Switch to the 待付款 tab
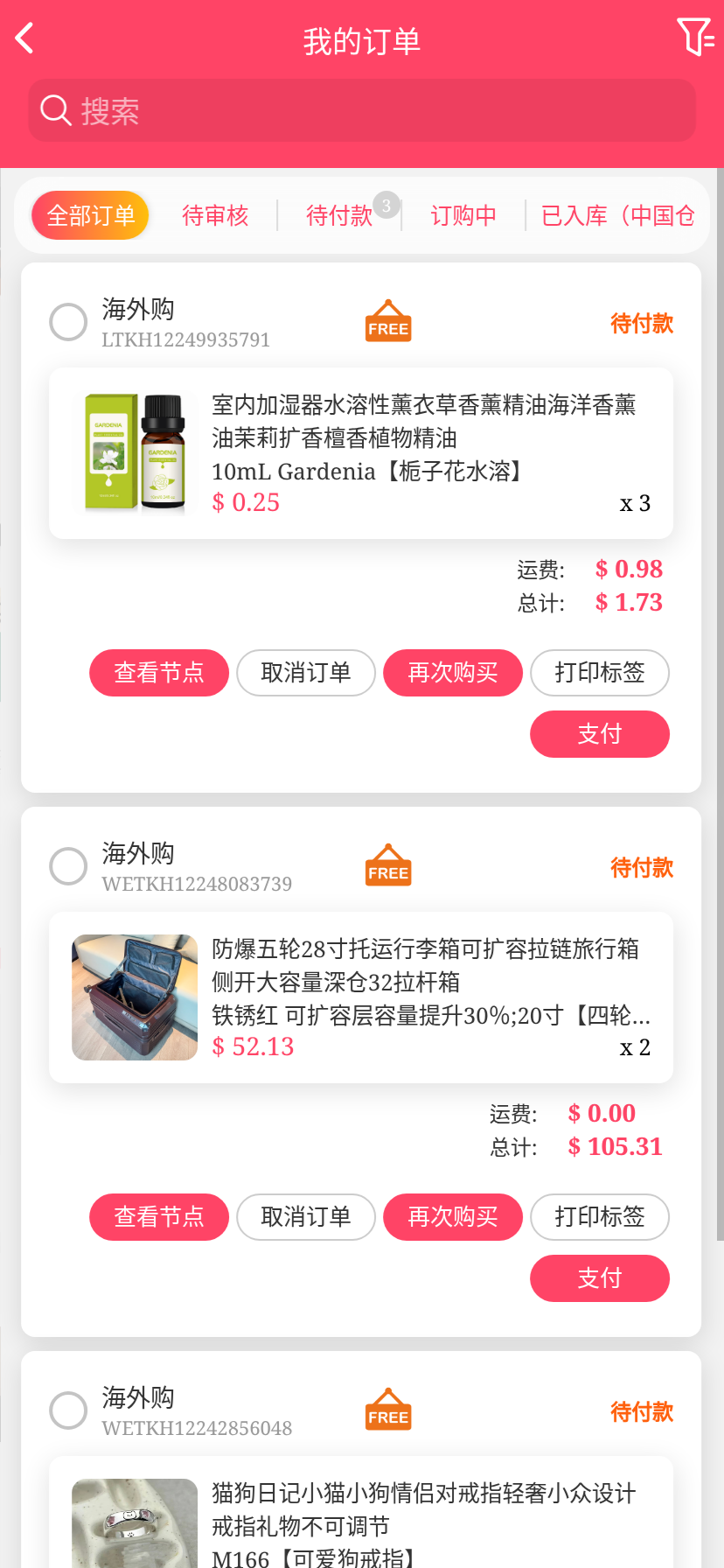 point(339,215)
